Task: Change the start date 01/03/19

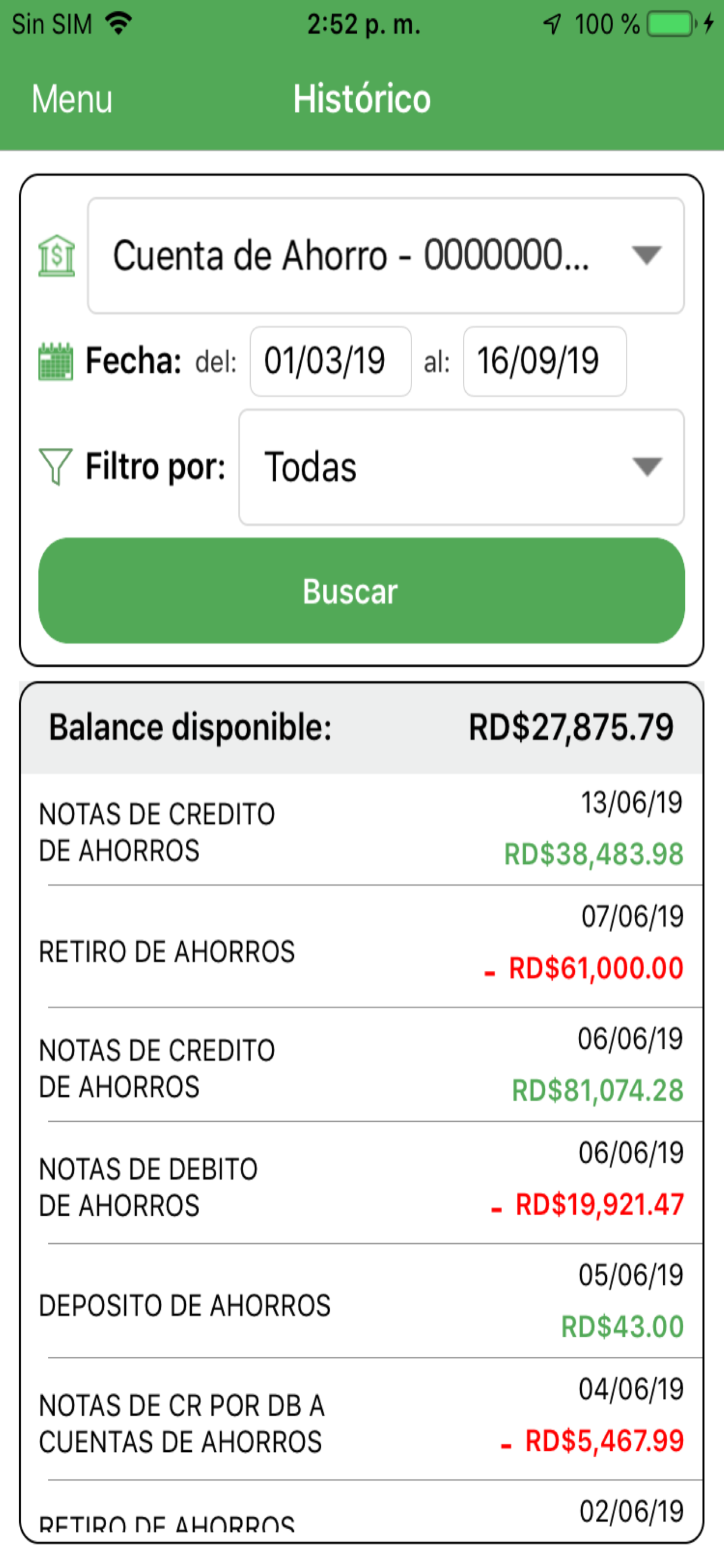Action: [x=331, y=361]
